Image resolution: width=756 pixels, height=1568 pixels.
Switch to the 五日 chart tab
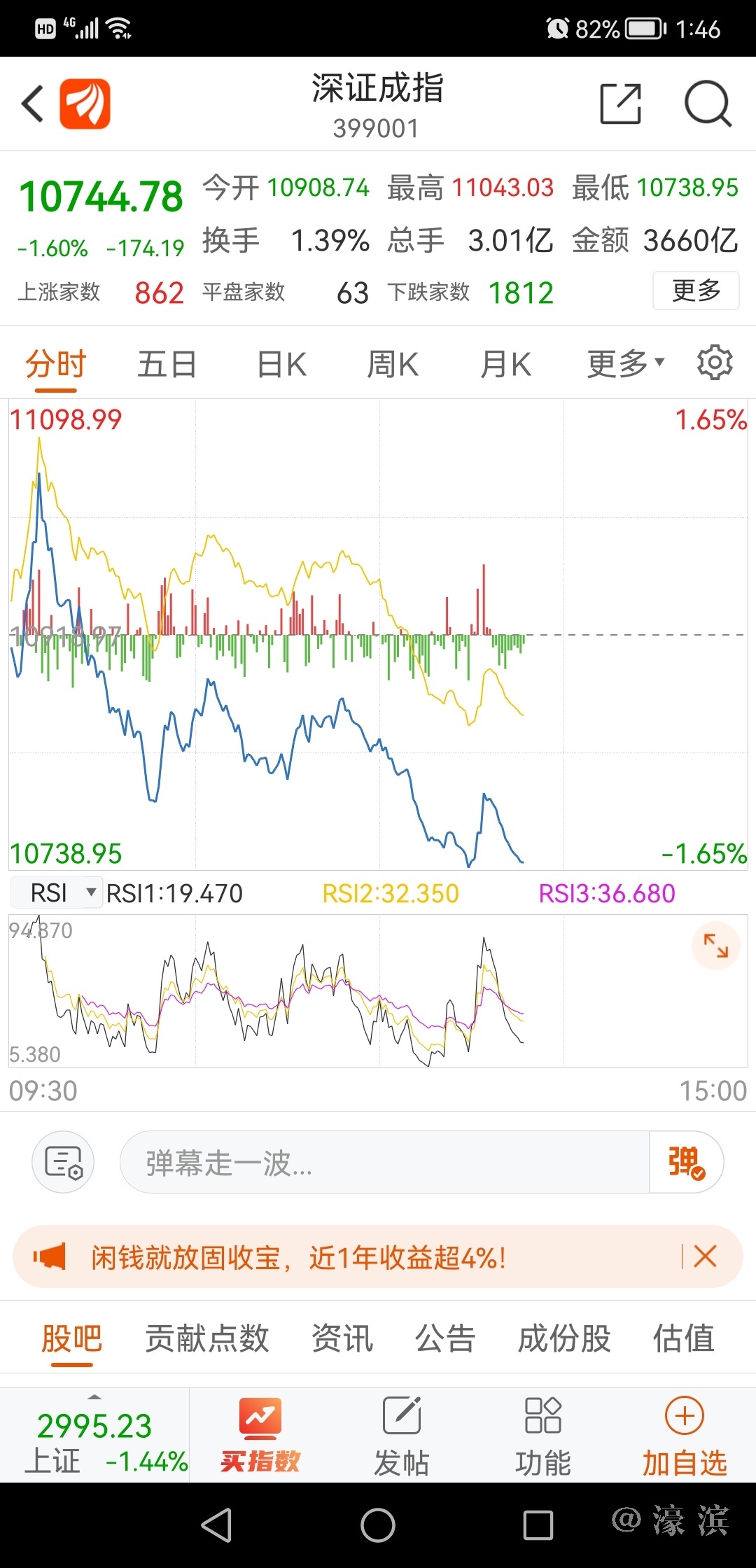coord(167,365)
